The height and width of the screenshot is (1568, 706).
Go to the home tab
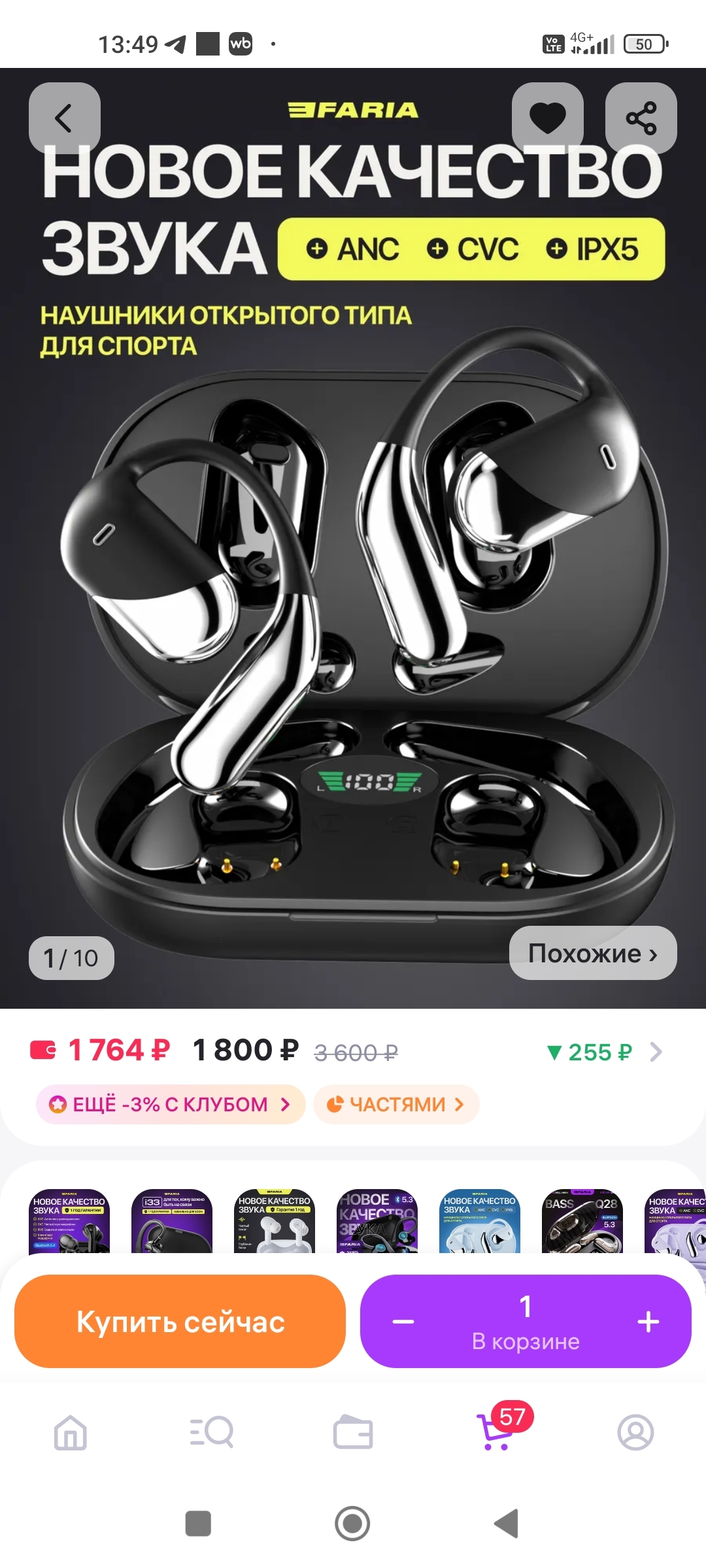(71, 1432)
